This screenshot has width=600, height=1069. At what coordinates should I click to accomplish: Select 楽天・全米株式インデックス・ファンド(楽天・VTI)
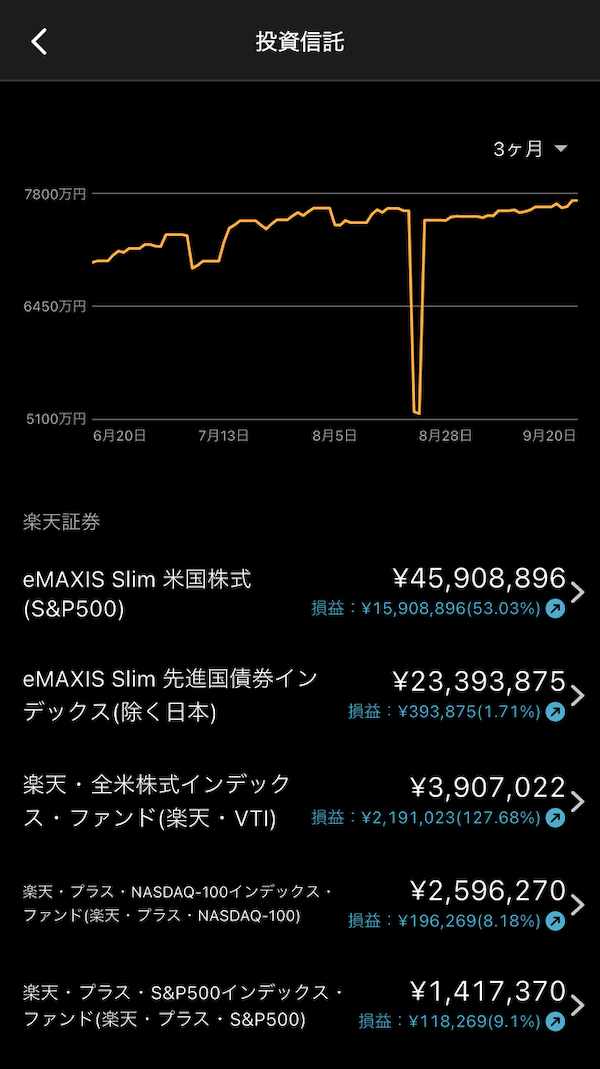pyautogui.click(x=300, y=801)
